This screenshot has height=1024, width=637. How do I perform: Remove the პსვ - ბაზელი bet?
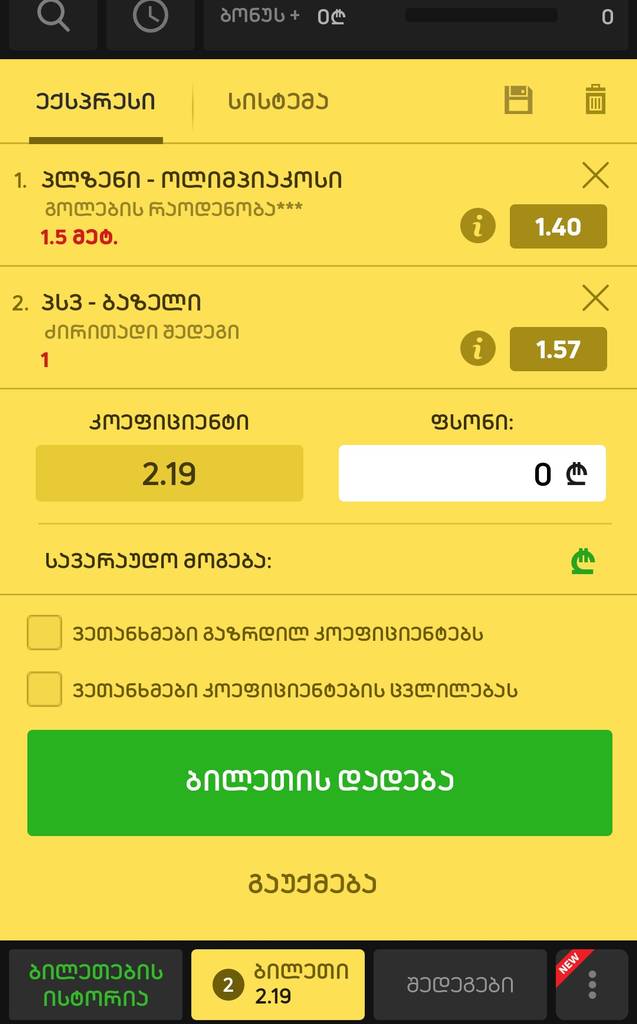tap(595, 298)
